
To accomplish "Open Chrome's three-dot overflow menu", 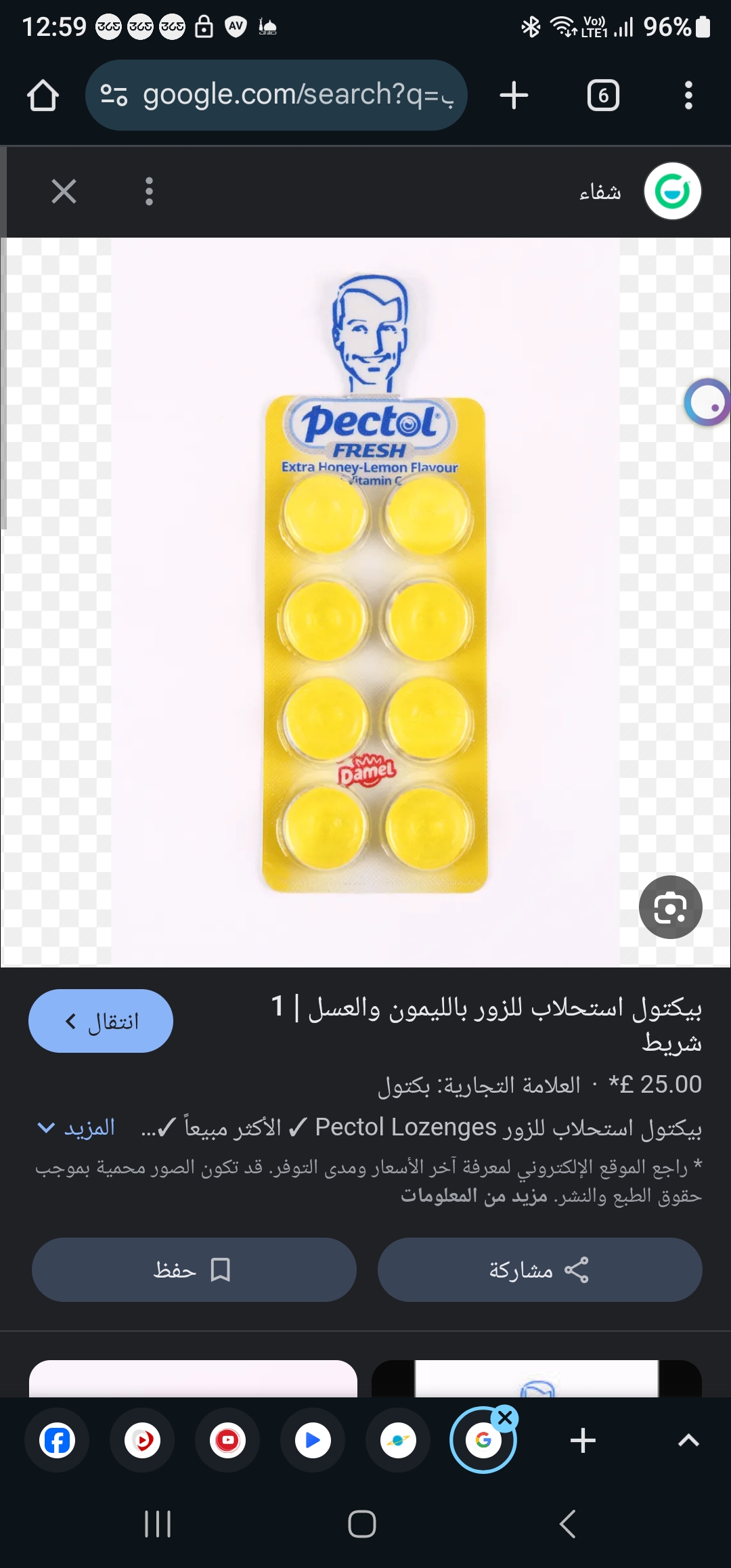I will point(688,95).
